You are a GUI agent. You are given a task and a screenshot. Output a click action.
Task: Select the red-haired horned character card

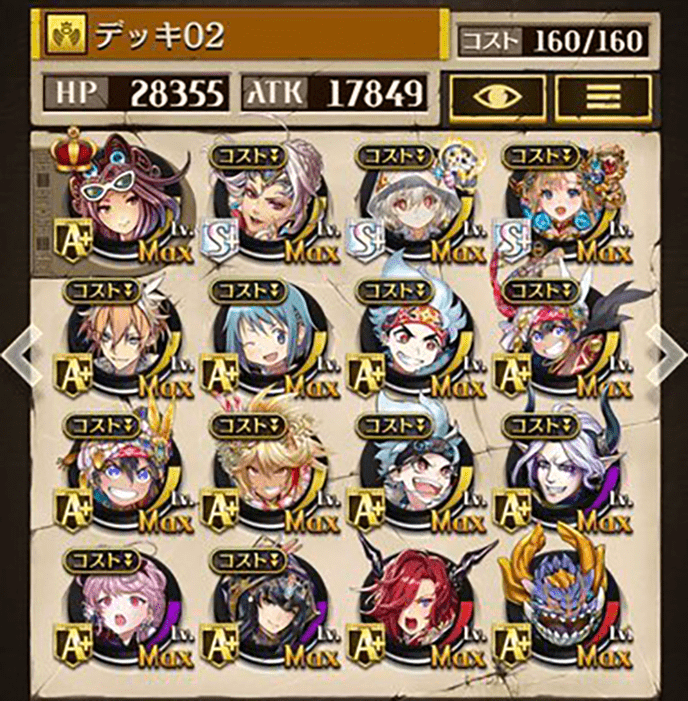408,610
